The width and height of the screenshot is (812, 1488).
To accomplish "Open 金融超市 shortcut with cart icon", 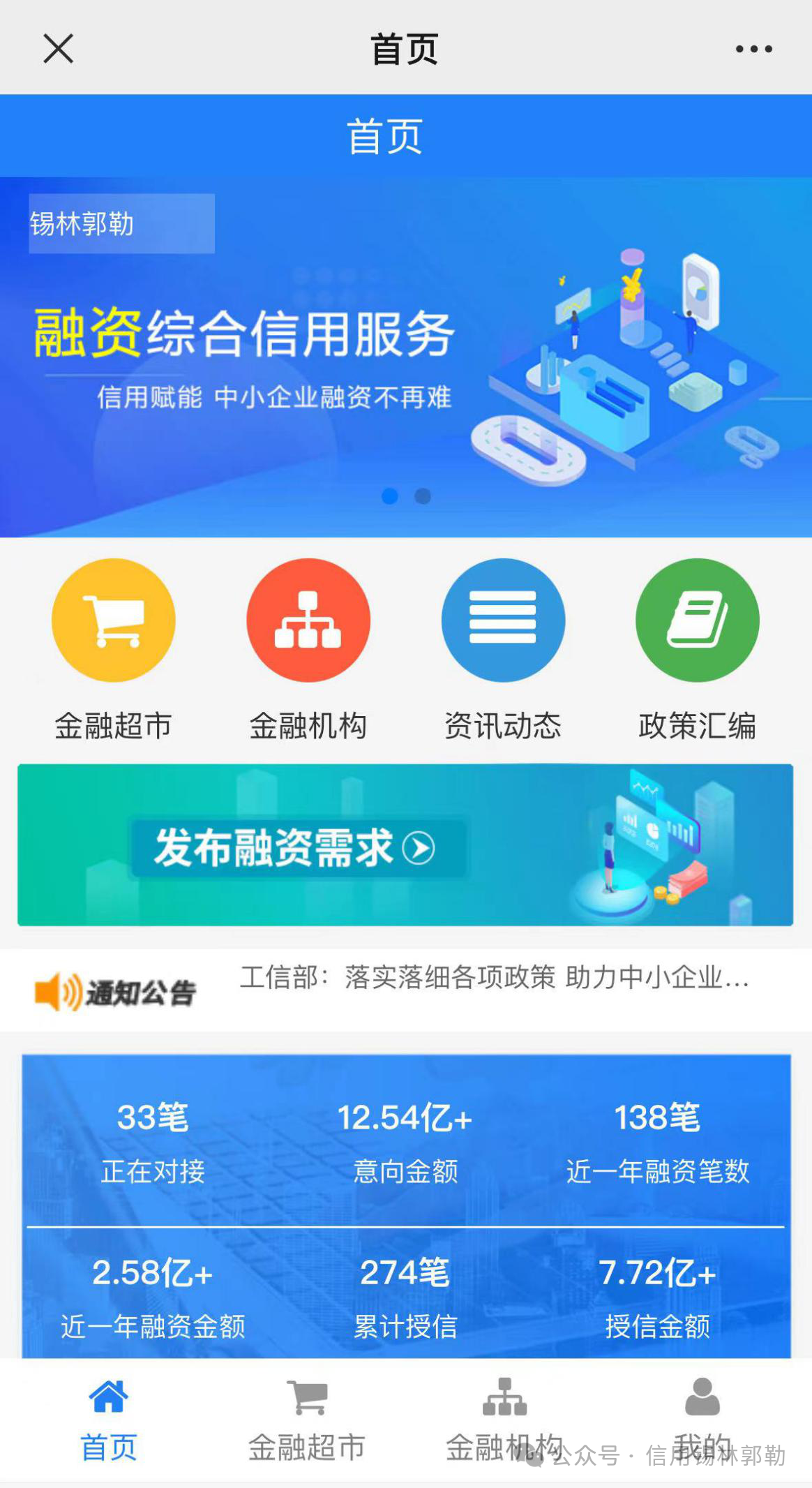I will pyautogui.click(x=113, y=620).
